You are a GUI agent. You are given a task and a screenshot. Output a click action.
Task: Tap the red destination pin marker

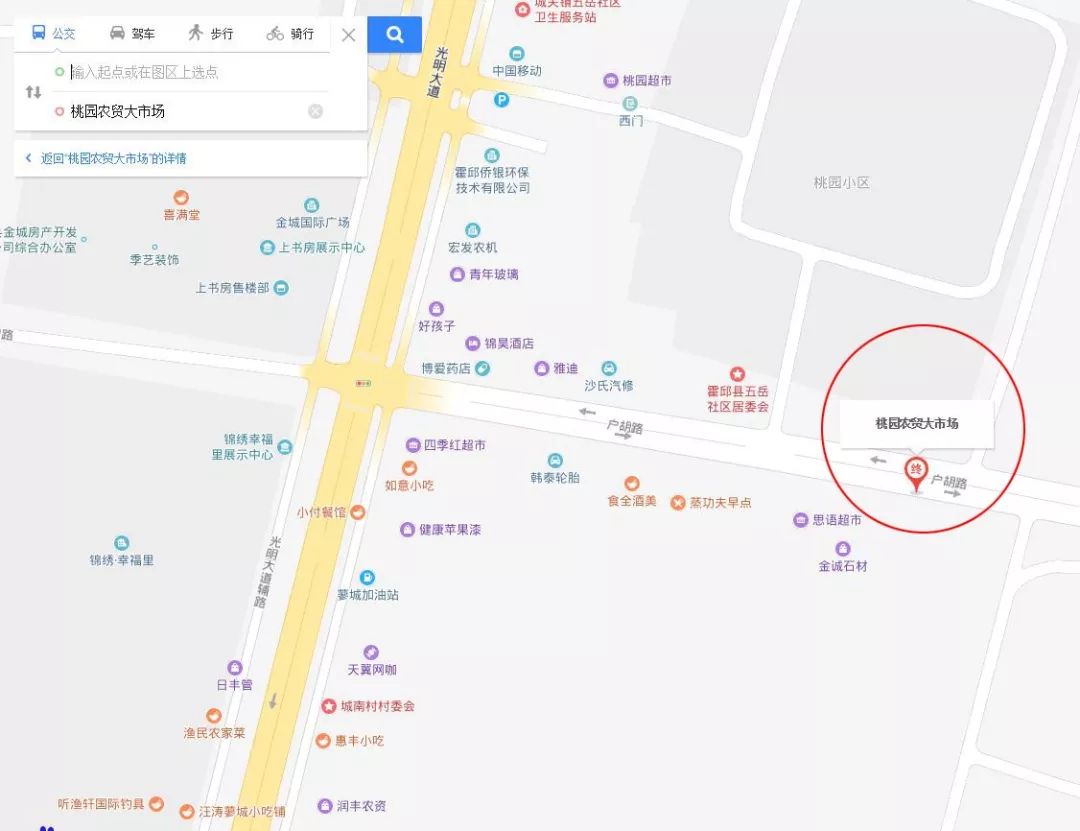(914, 472)
